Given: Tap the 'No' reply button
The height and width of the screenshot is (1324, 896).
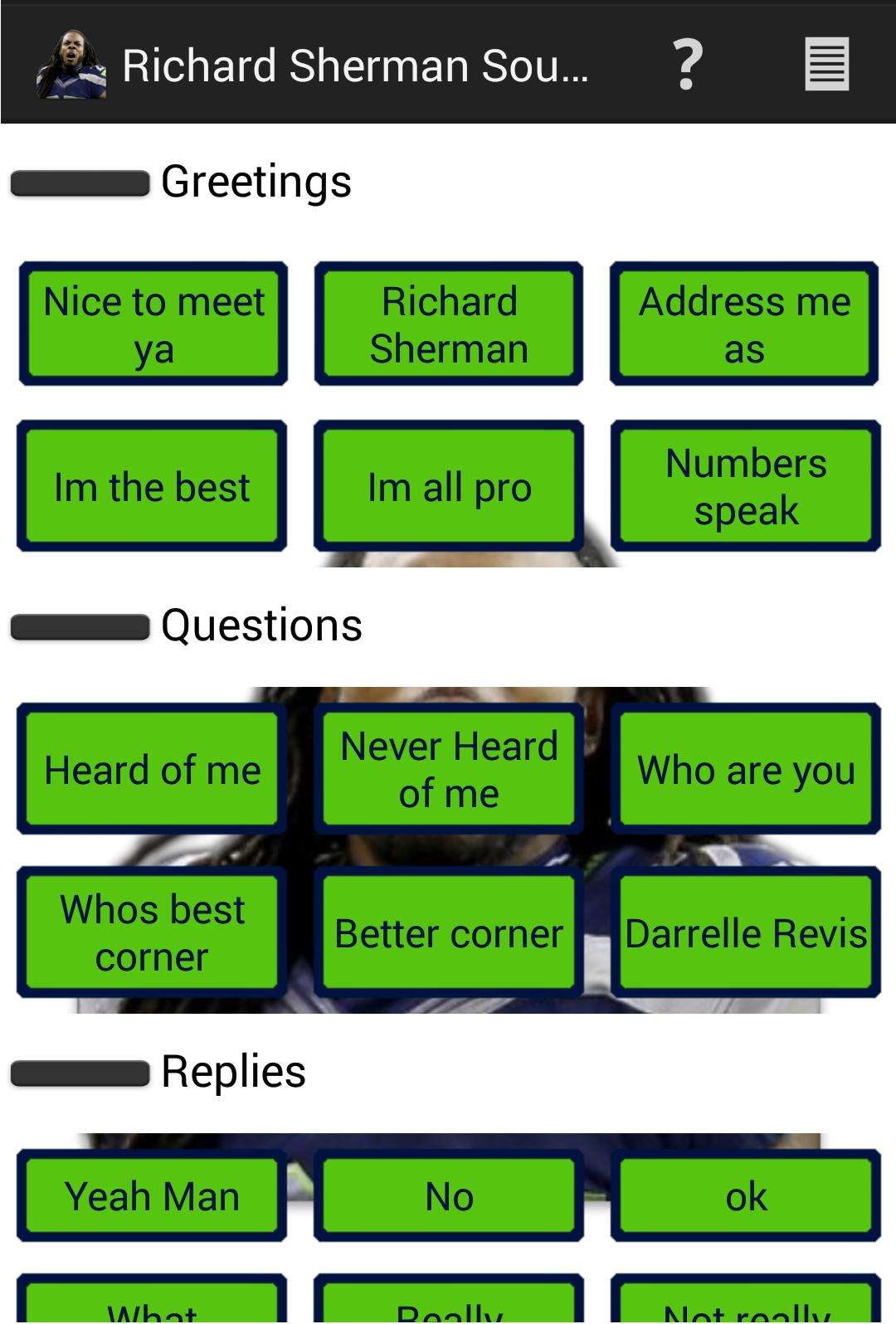Looking at the screenshot, I should [x=449, y=1195].
